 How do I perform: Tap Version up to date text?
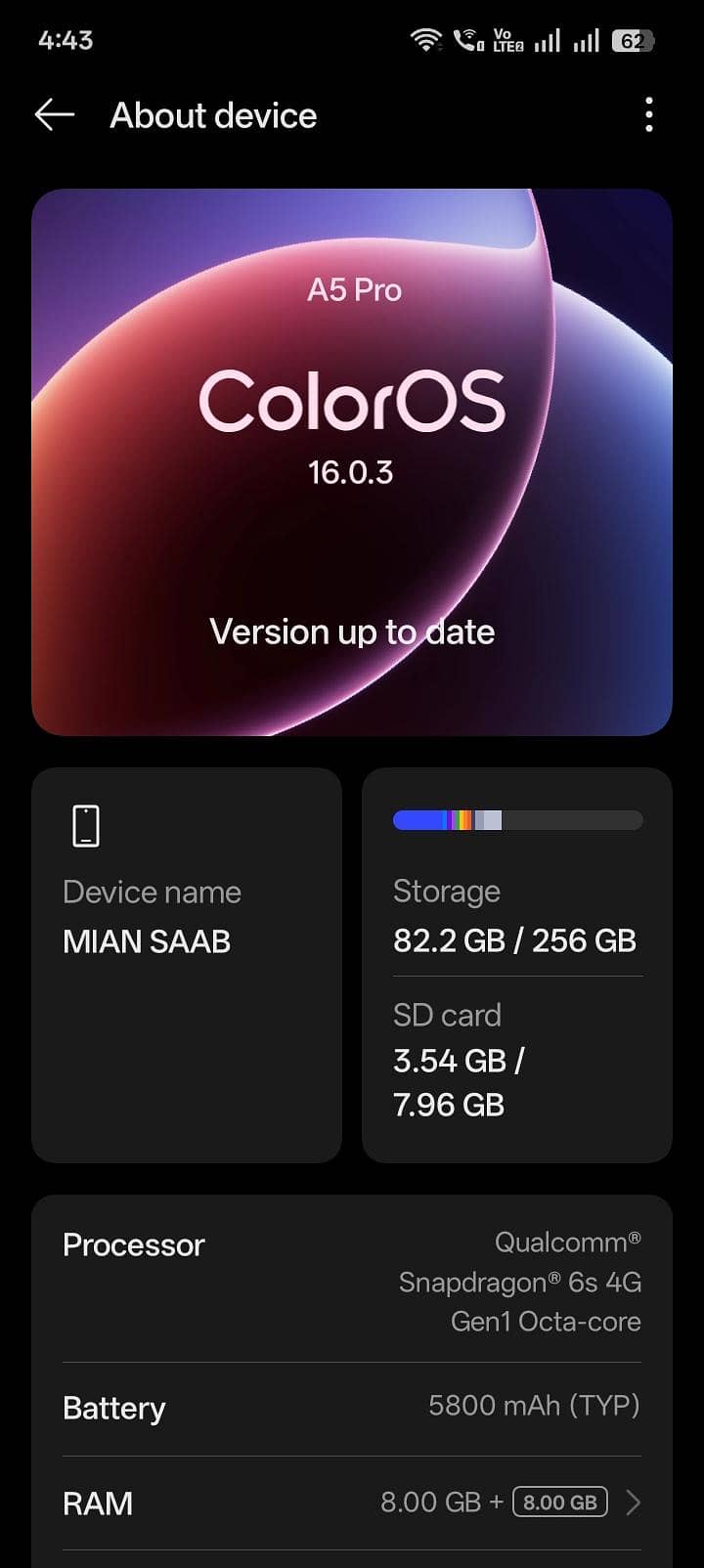click(x=352, y=632)
